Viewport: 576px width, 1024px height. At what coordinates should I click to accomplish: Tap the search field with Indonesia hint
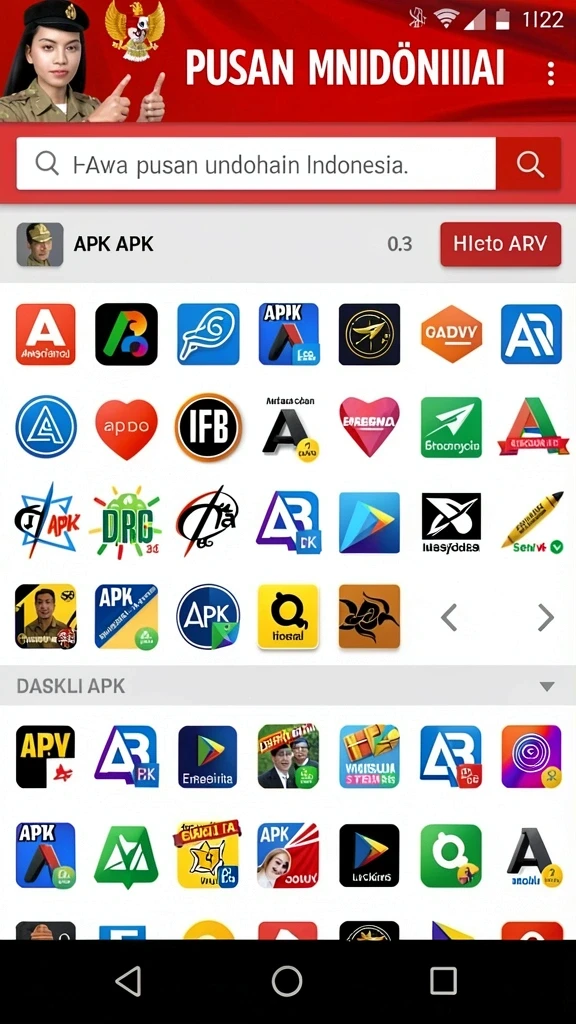tap(256, 163)
